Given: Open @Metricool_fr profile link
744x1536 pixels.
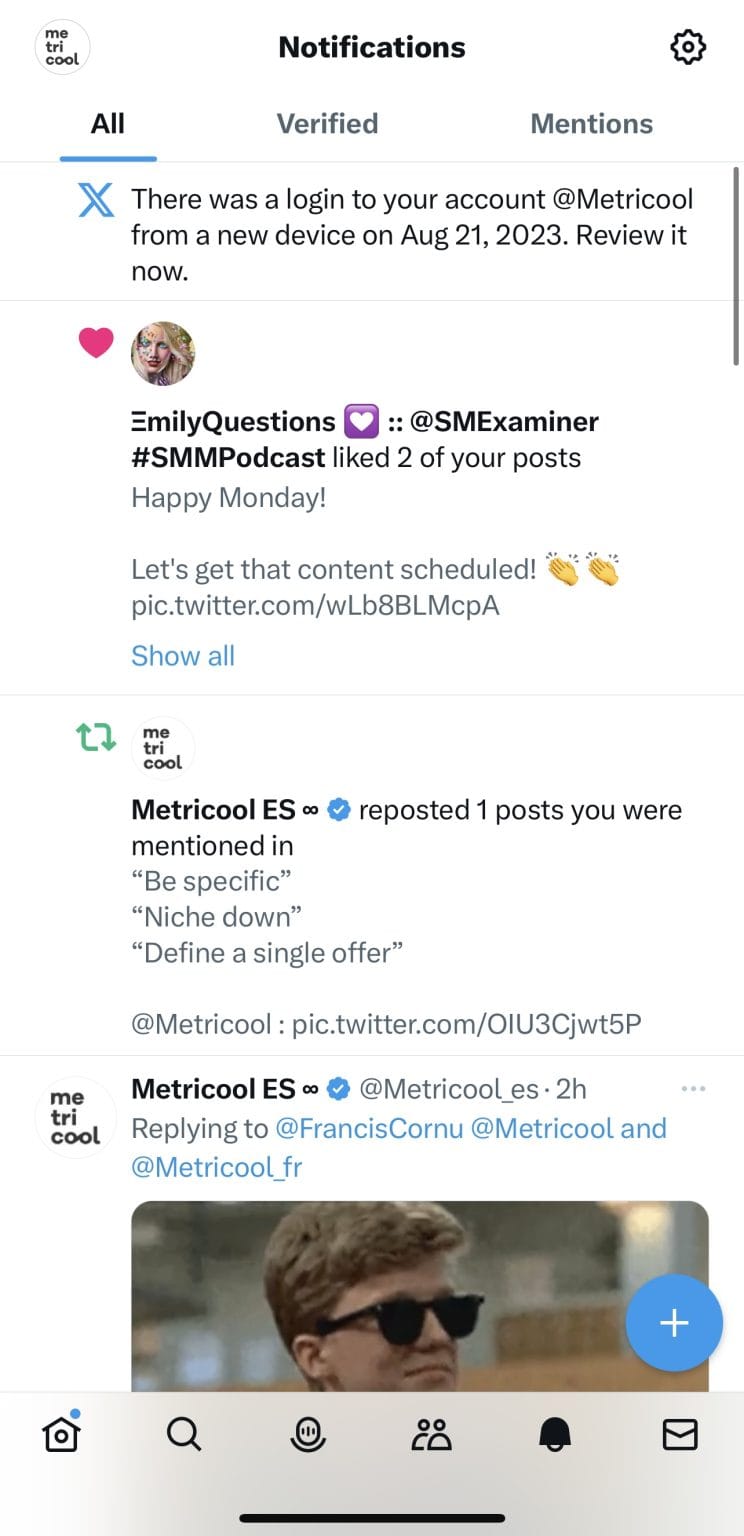Looking at the screenshot, I should point(216,1167).
